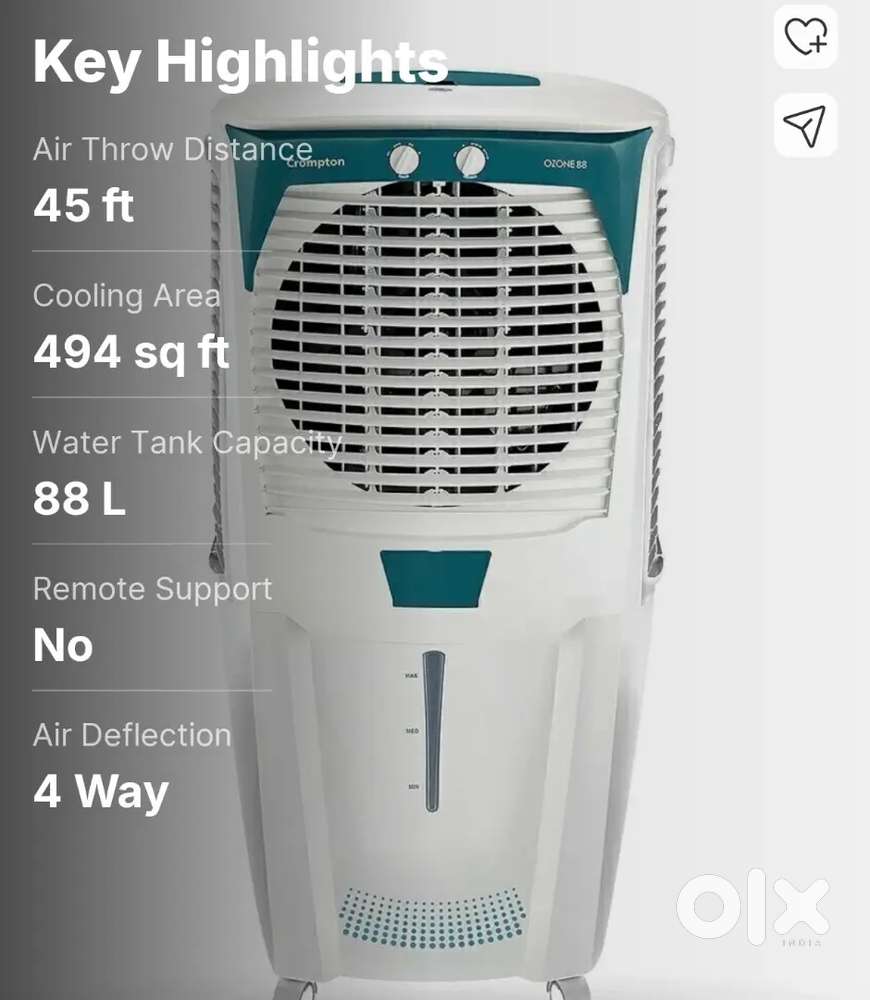Click the left fan speed knob
Viewport: 870px width, 1000px height.
point(404,158)
